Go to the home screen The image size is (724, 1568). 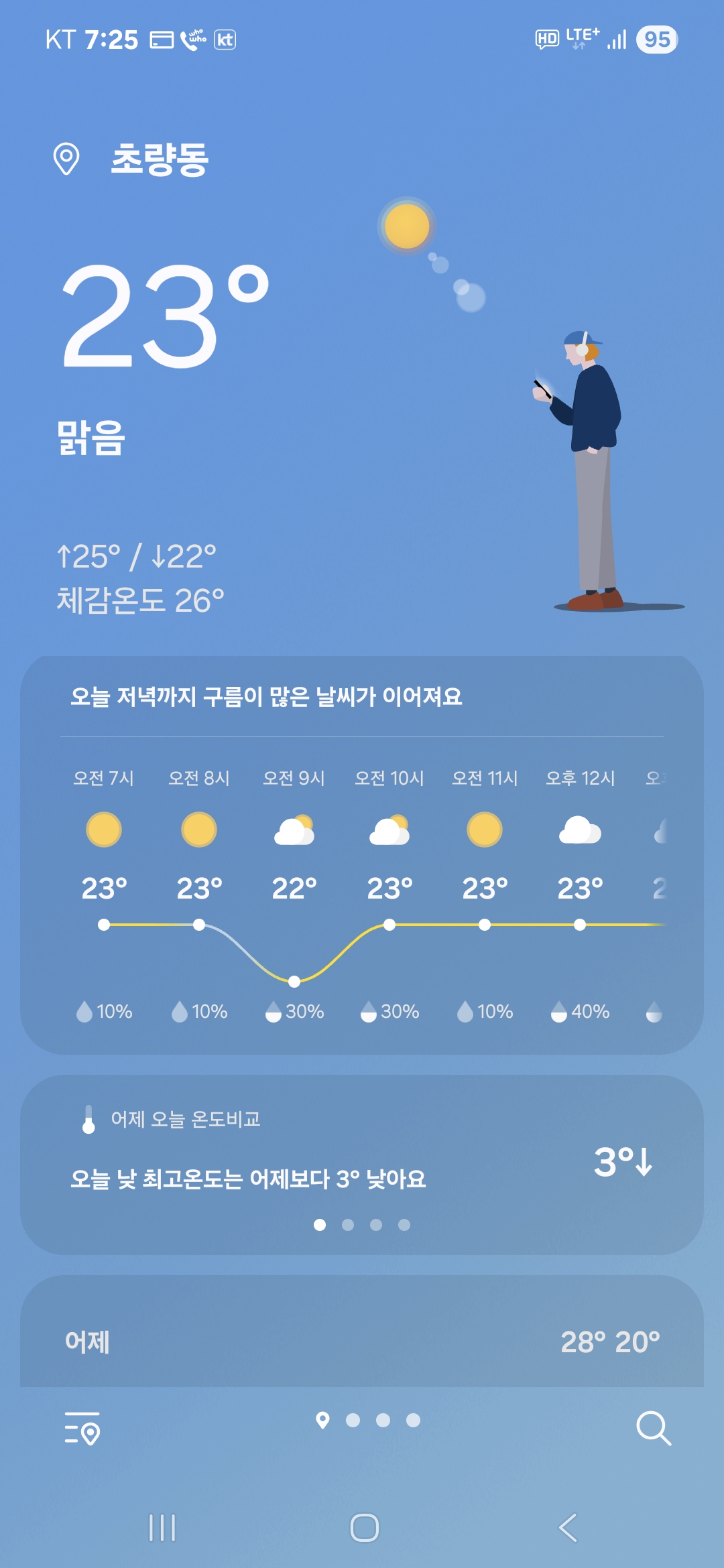[x=365, y=1528]
